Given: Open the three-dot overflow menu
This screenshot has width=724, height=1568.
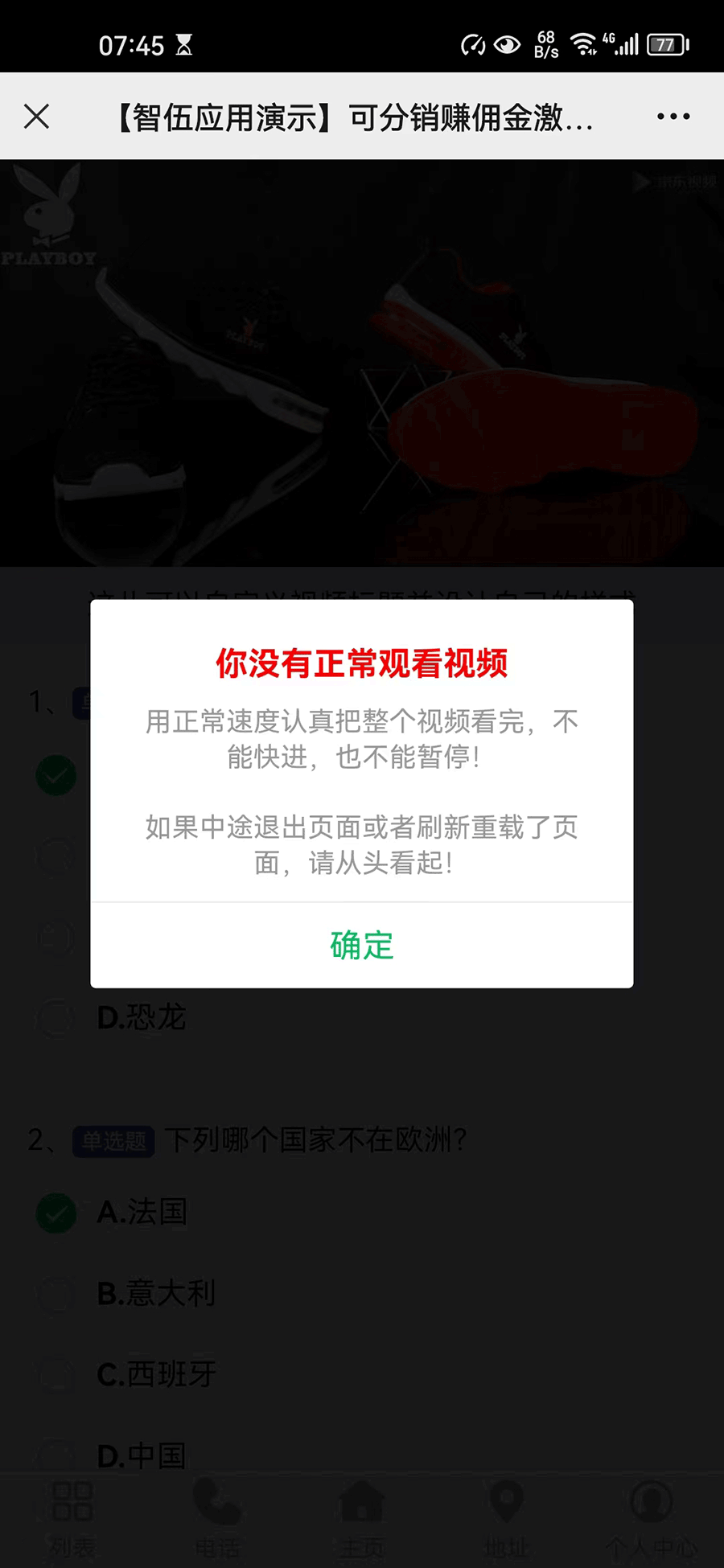Looking at the screenshot, I should coord(673,117).
